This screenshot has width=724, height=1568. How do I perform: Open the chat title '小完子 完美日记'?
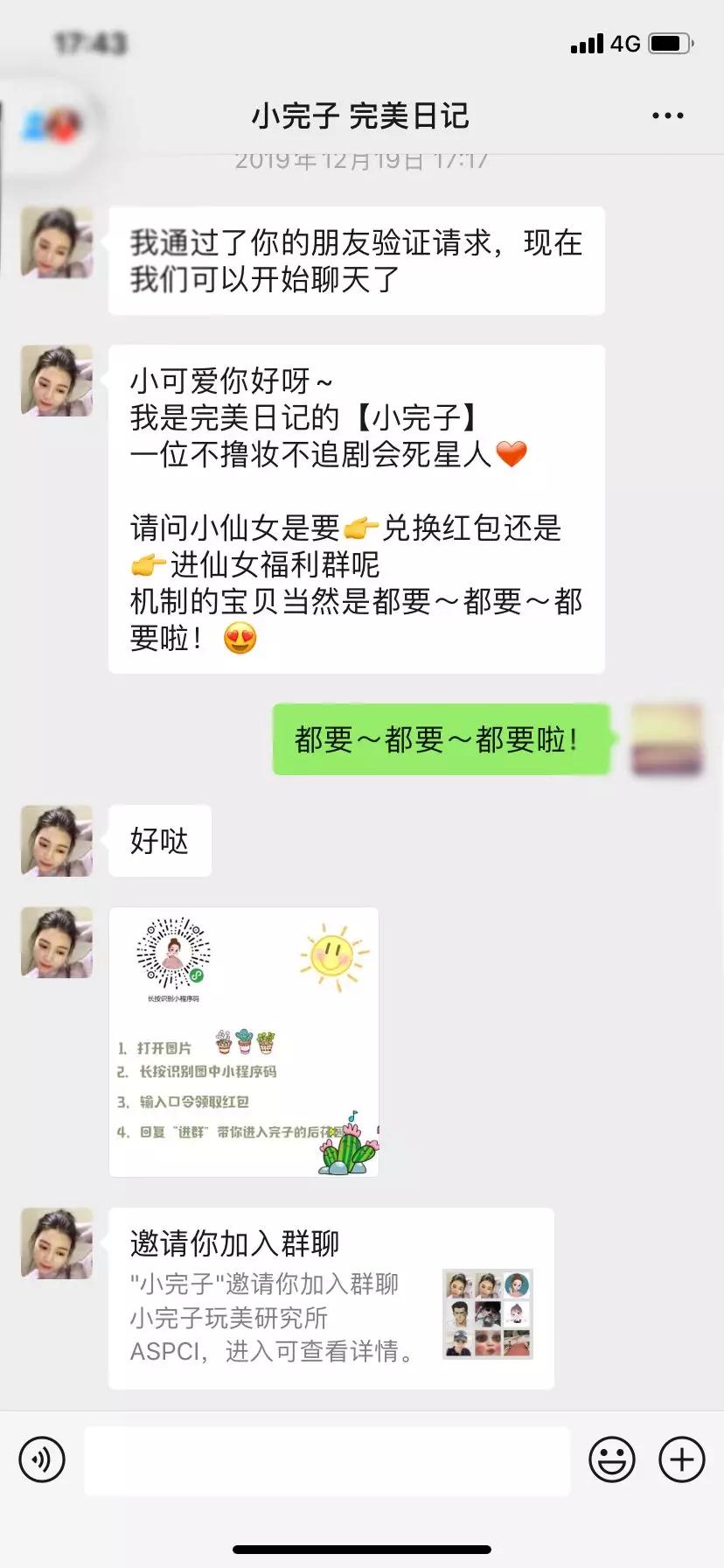[361, 115]
